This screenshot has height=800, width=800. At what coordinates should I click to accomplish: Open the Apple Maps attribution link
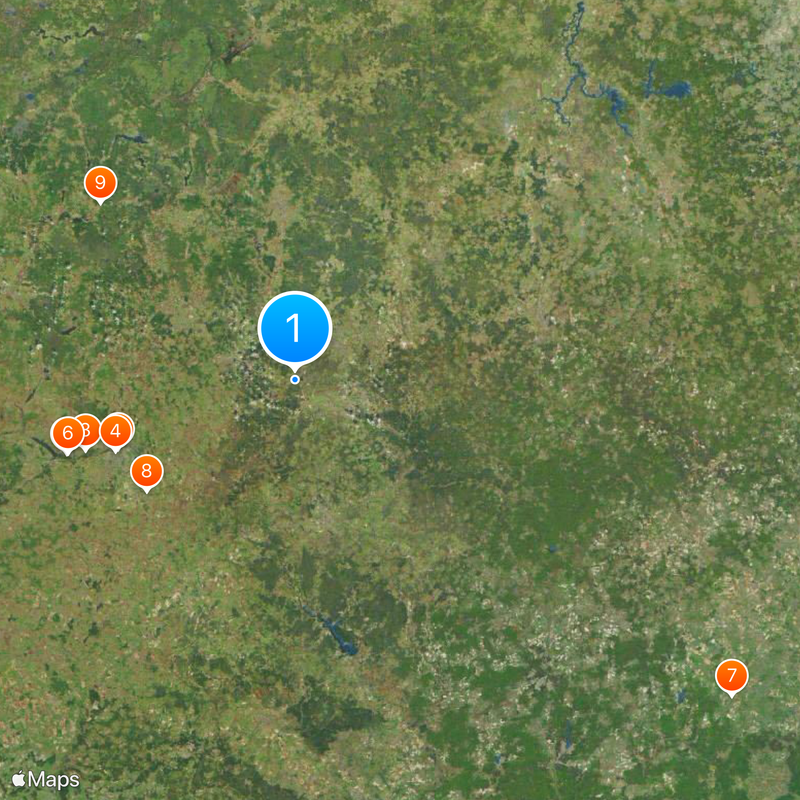pyautogui.click(x=46, y=780)
